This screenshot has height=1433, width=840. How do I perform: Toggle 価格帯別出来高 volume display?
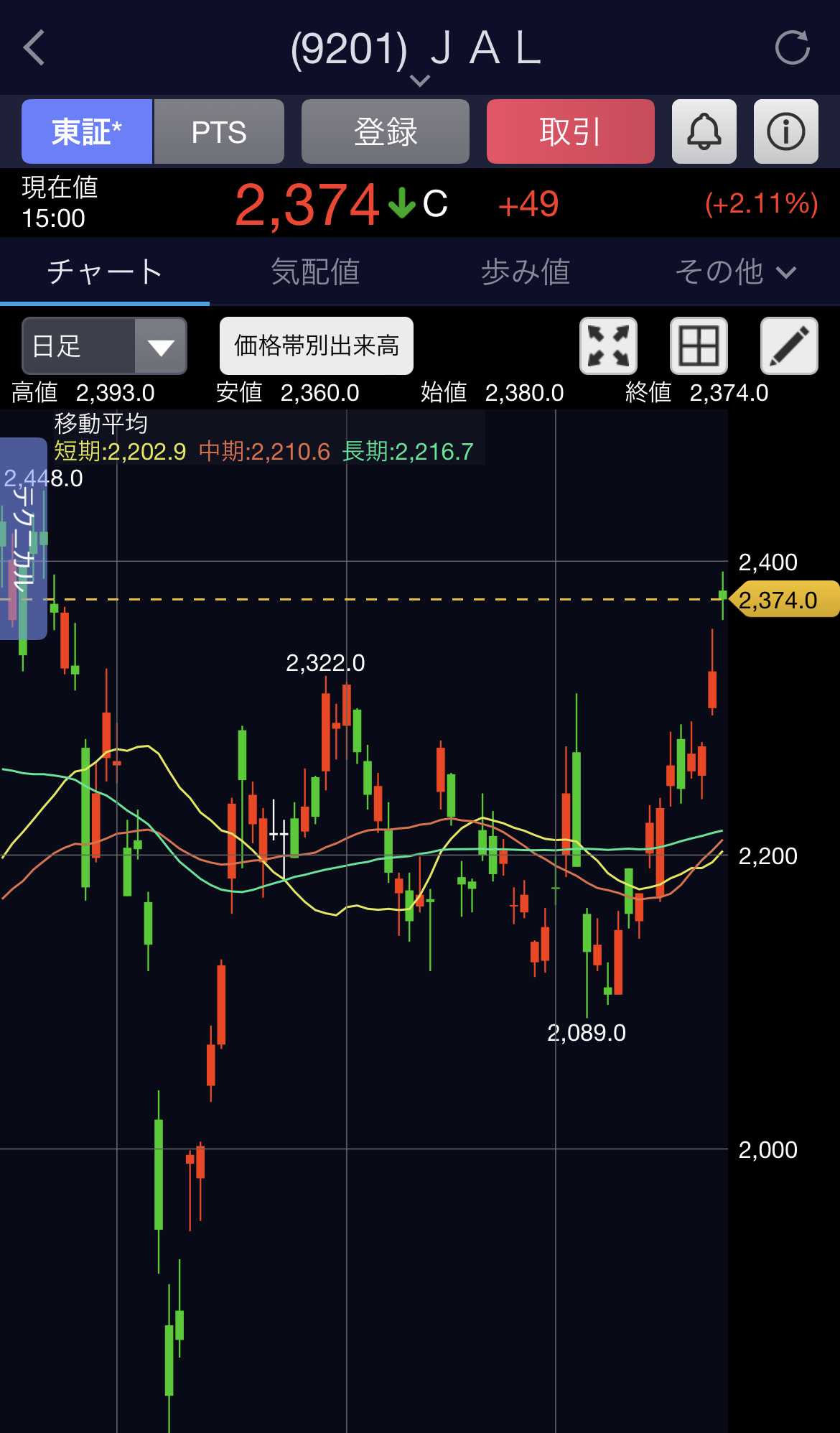click(316, 346)
